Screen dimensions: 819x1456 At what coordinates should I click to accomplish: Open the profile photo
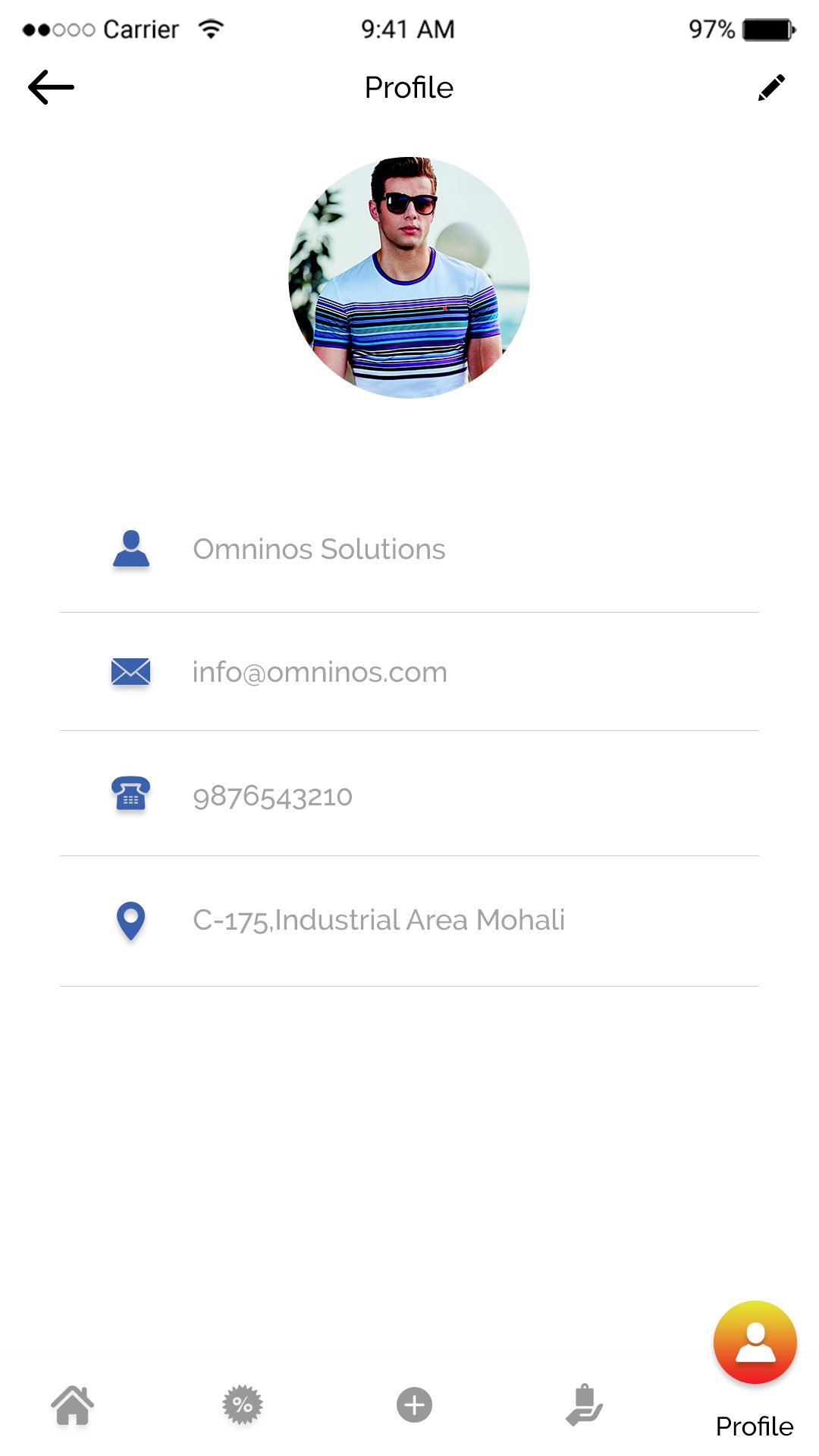409,278
